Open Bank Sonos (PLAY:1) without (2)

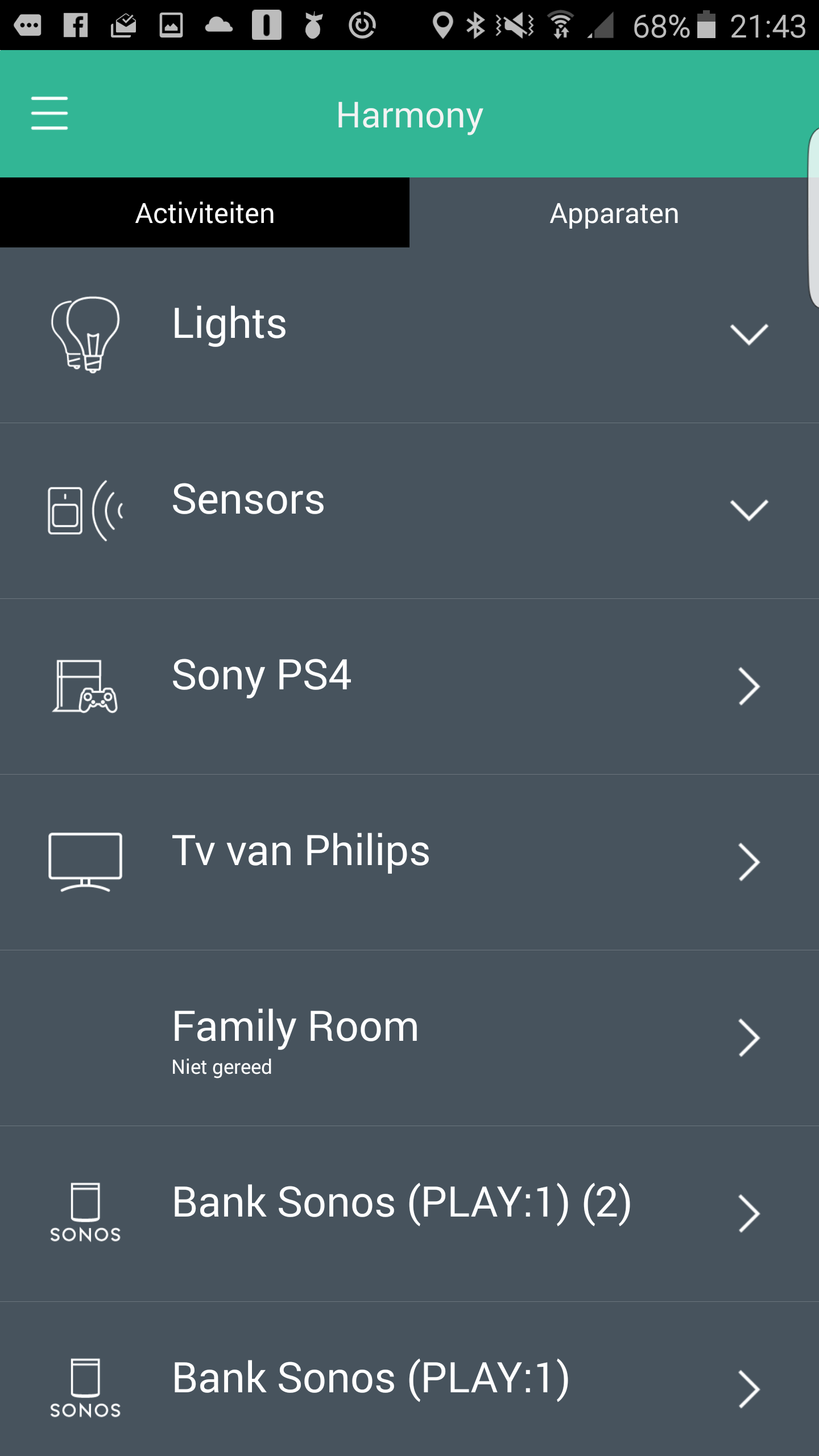pyautogui.click(x=409, y=1379)
